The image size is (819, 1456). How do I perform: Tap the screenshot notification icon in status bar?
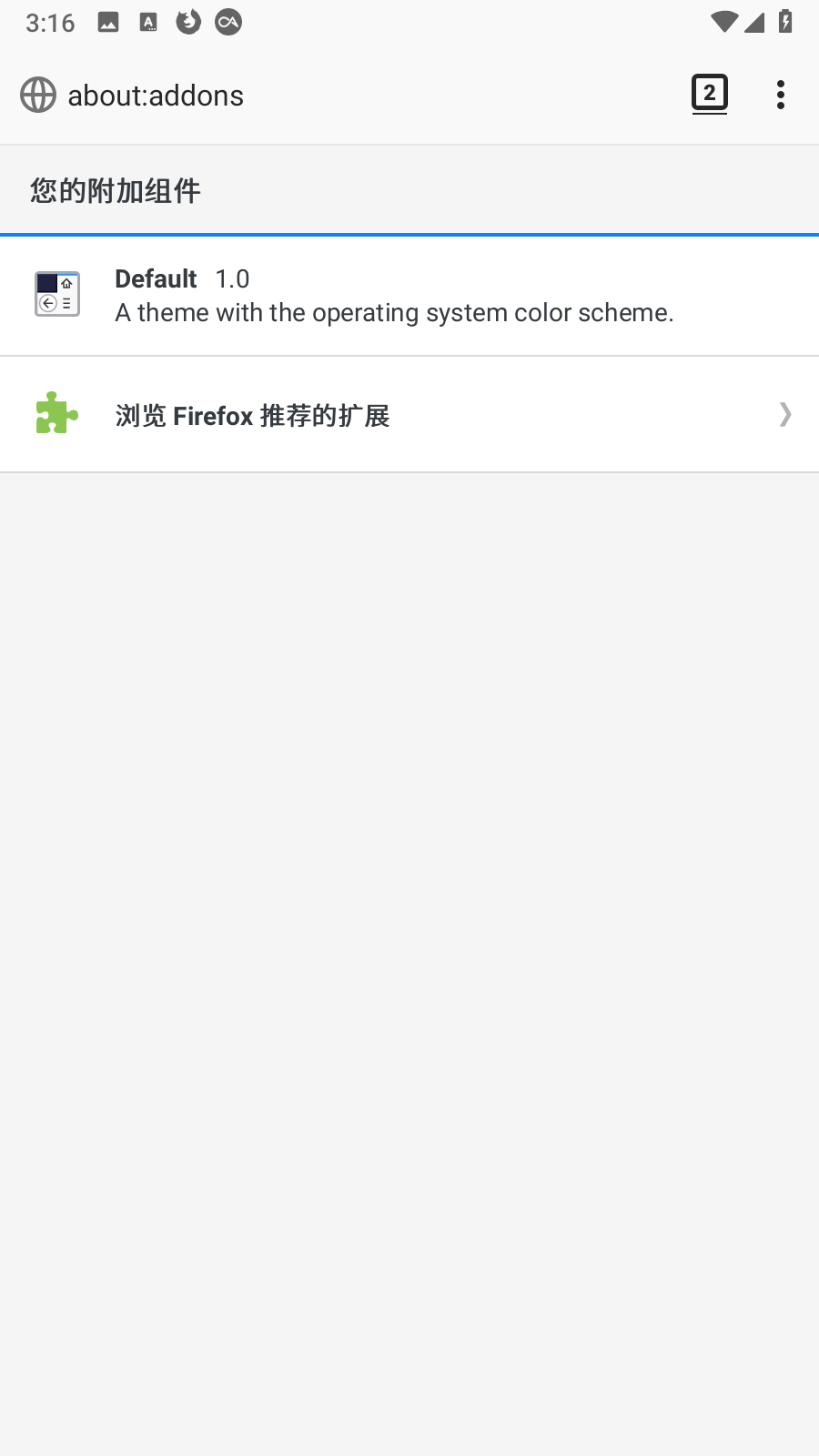[108, 22]
